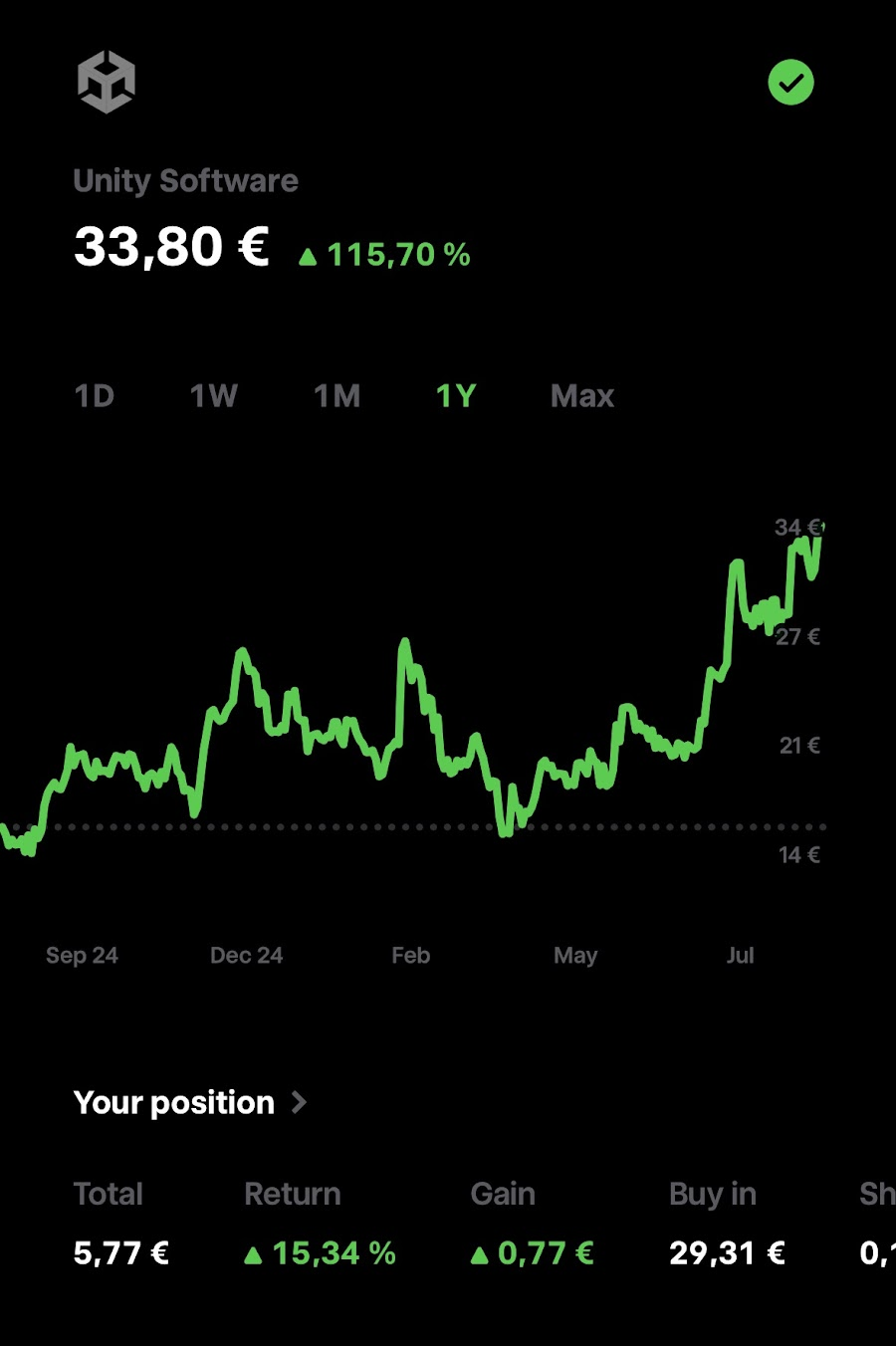Image resolution: width=896 pixels, height=1346 pixels.
Task: Switch chart to the 1D range
Action: click(95, 396)
